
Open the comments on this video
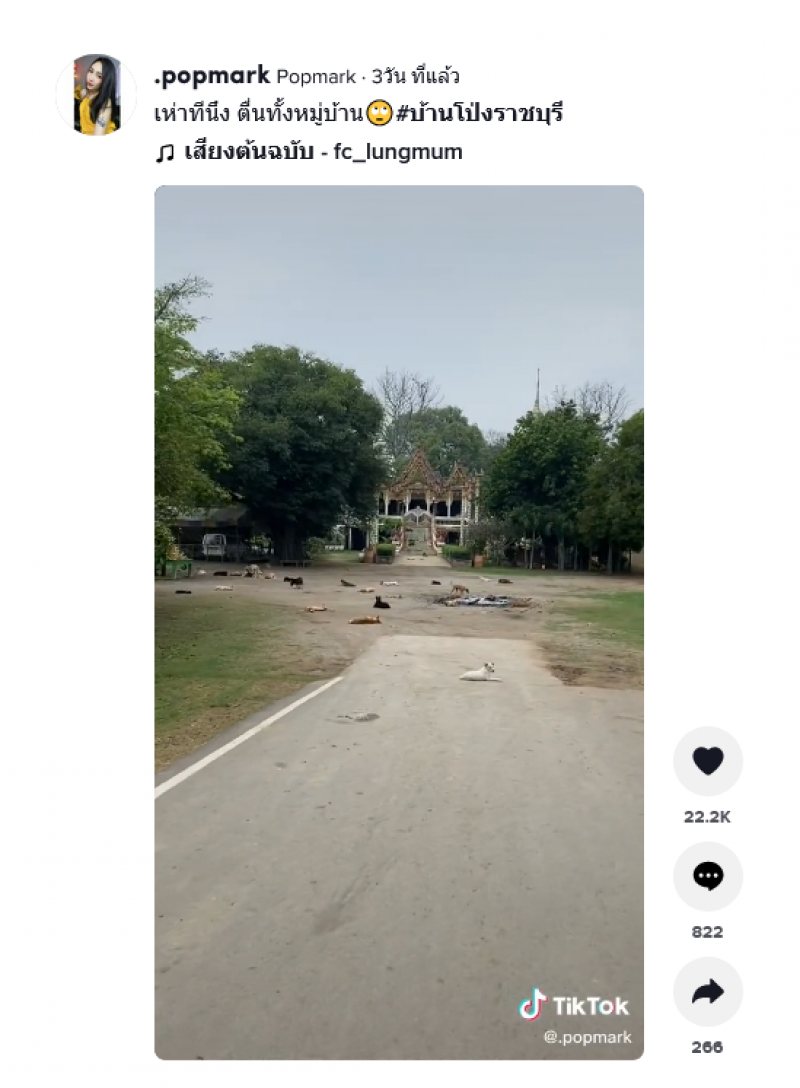[x=708, y=877]
